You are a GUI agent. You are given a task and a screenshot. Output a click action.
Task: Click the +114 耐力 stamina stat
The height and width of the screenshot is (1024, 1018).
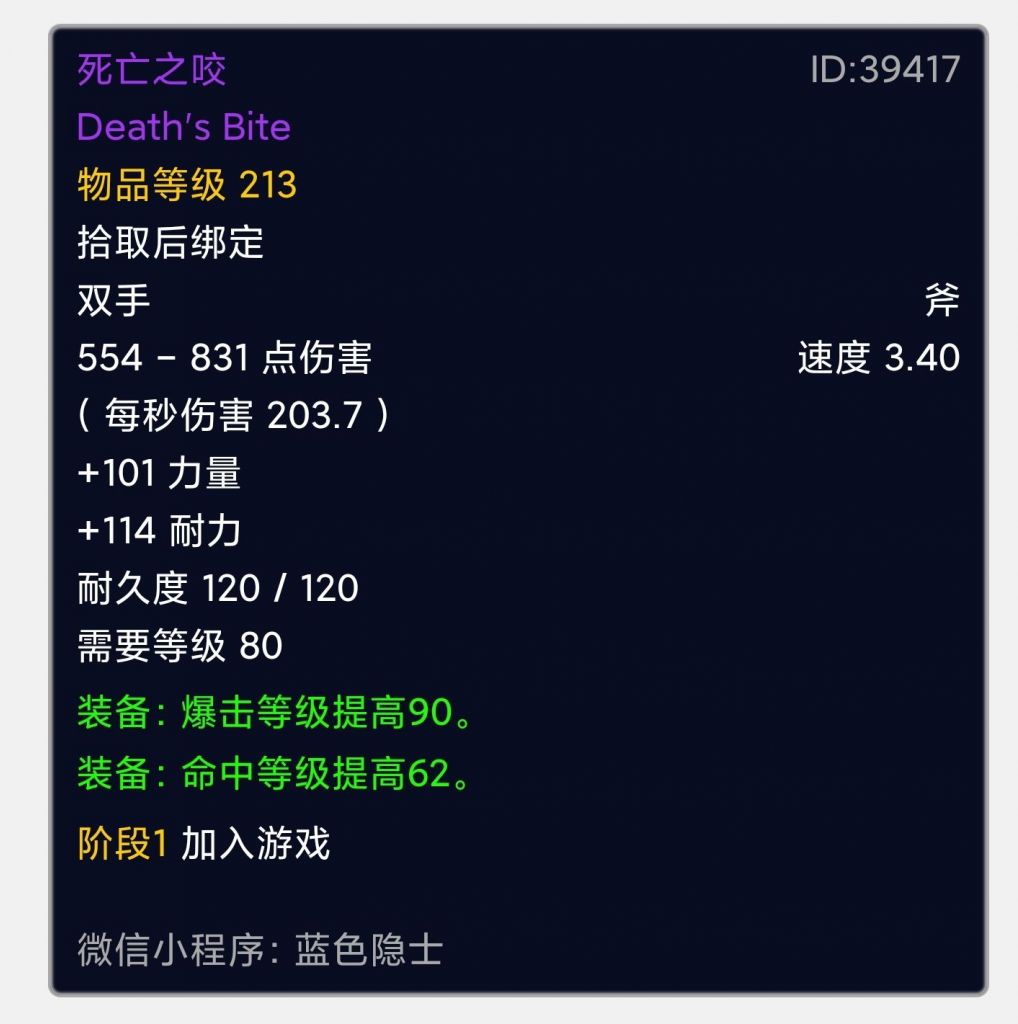[x=160, y=531]
